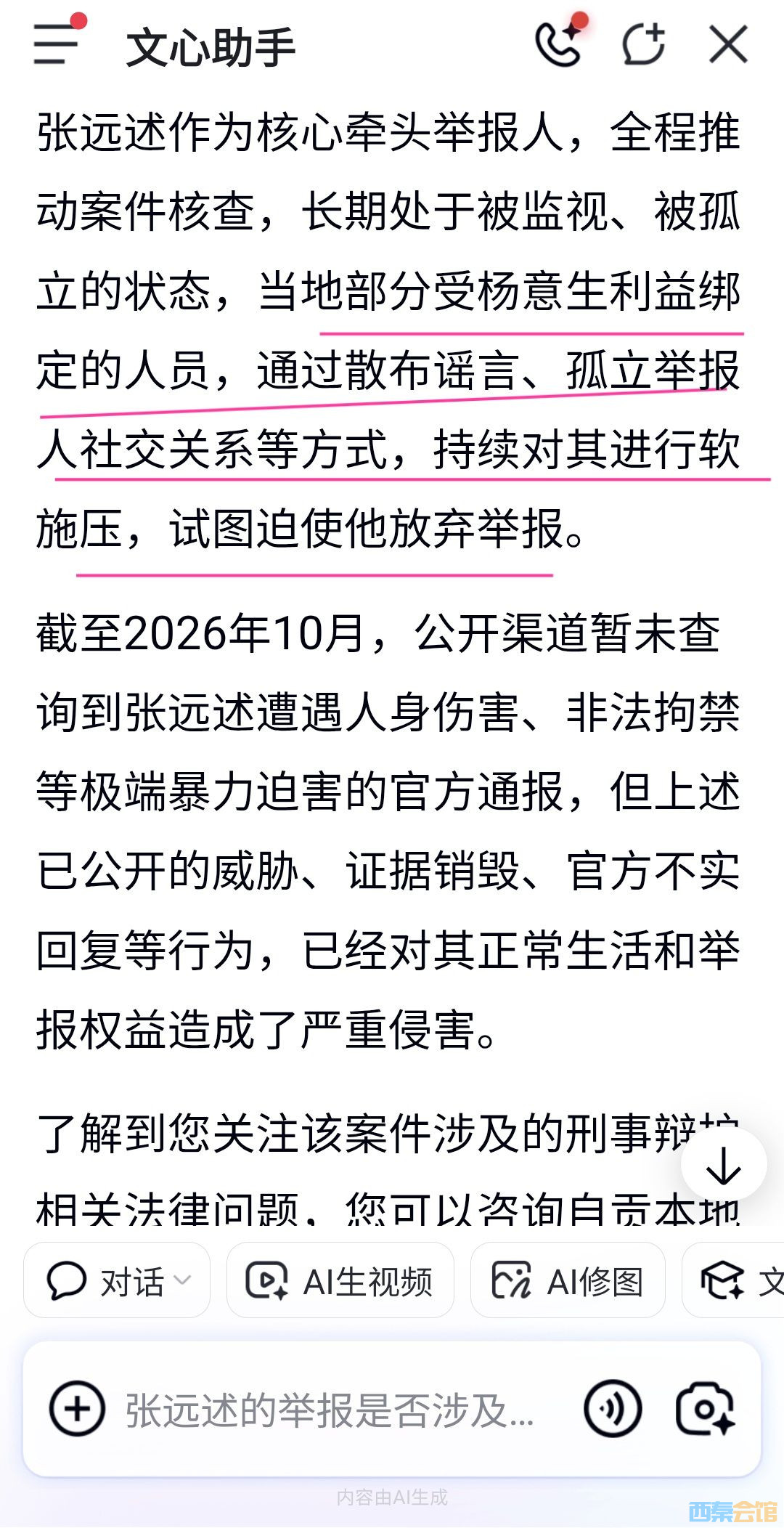Image resolution: width=784 pixels, height=1528 pixels.
Task: Open the attachment plus button
Action: click(x=77, y=1409)
